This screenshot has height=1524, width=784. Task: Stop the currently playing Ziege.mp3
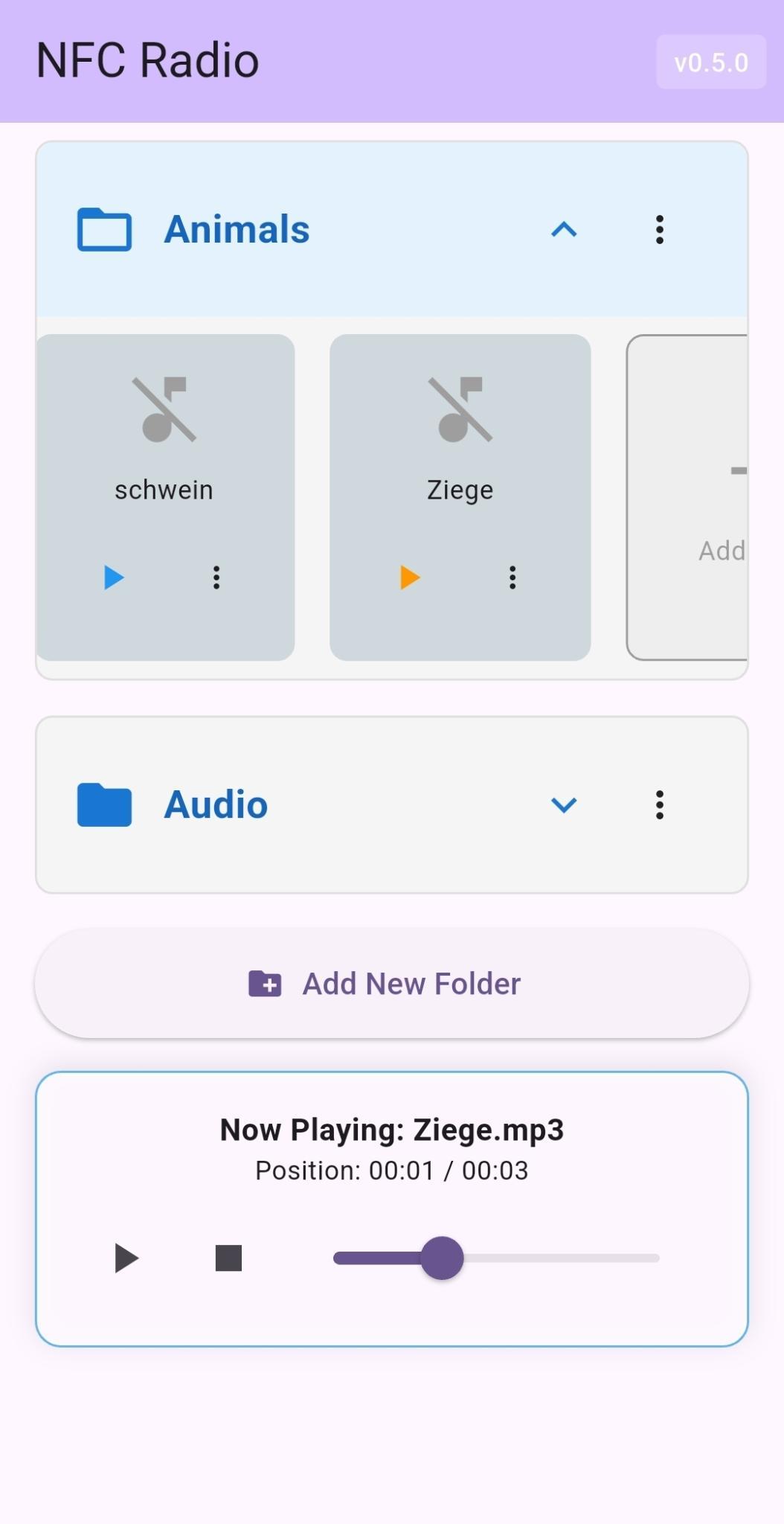228,1258
